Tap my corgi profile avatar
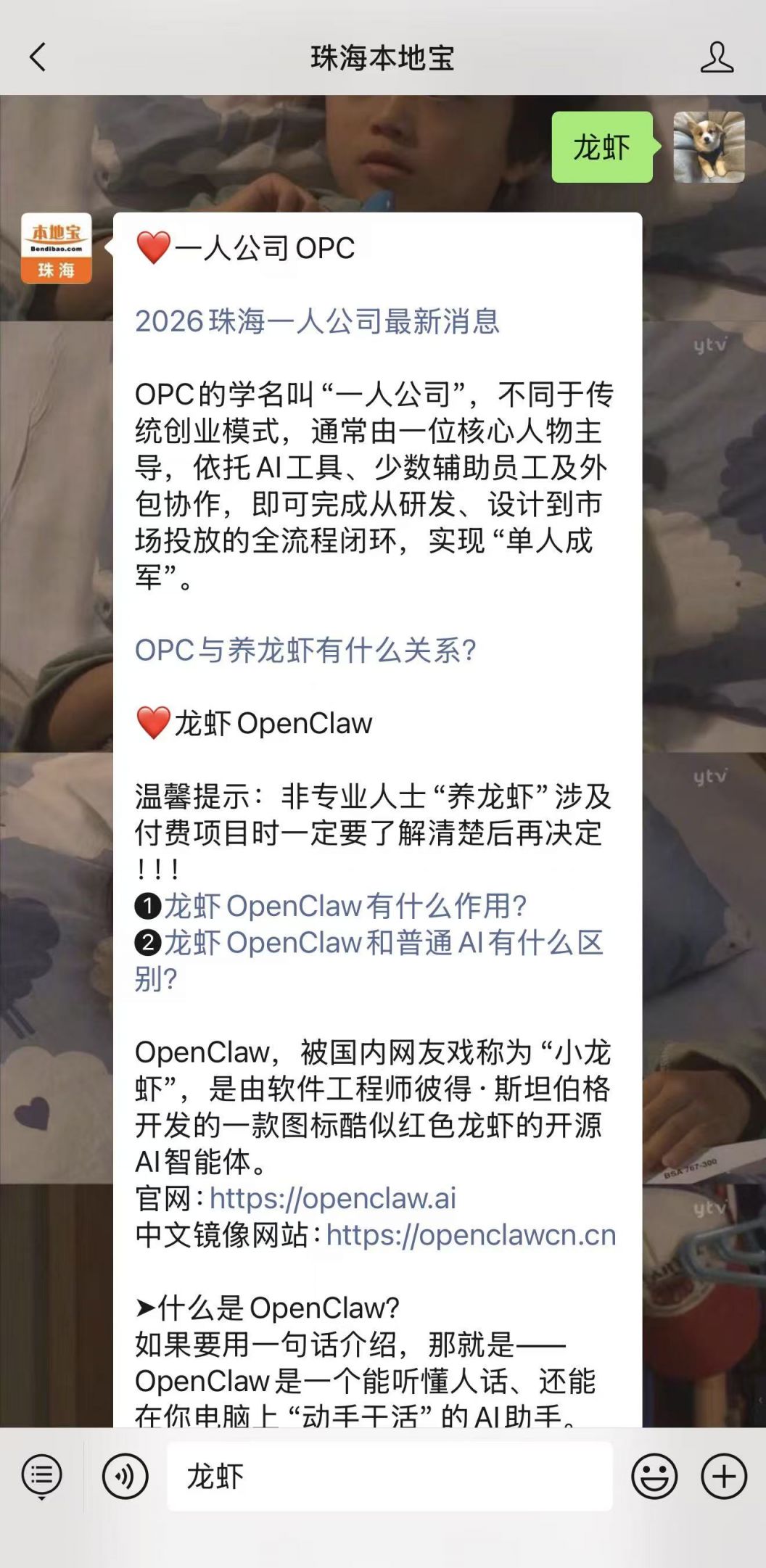This screenshot has height=1568, width=766. click(x=709, y=147)
